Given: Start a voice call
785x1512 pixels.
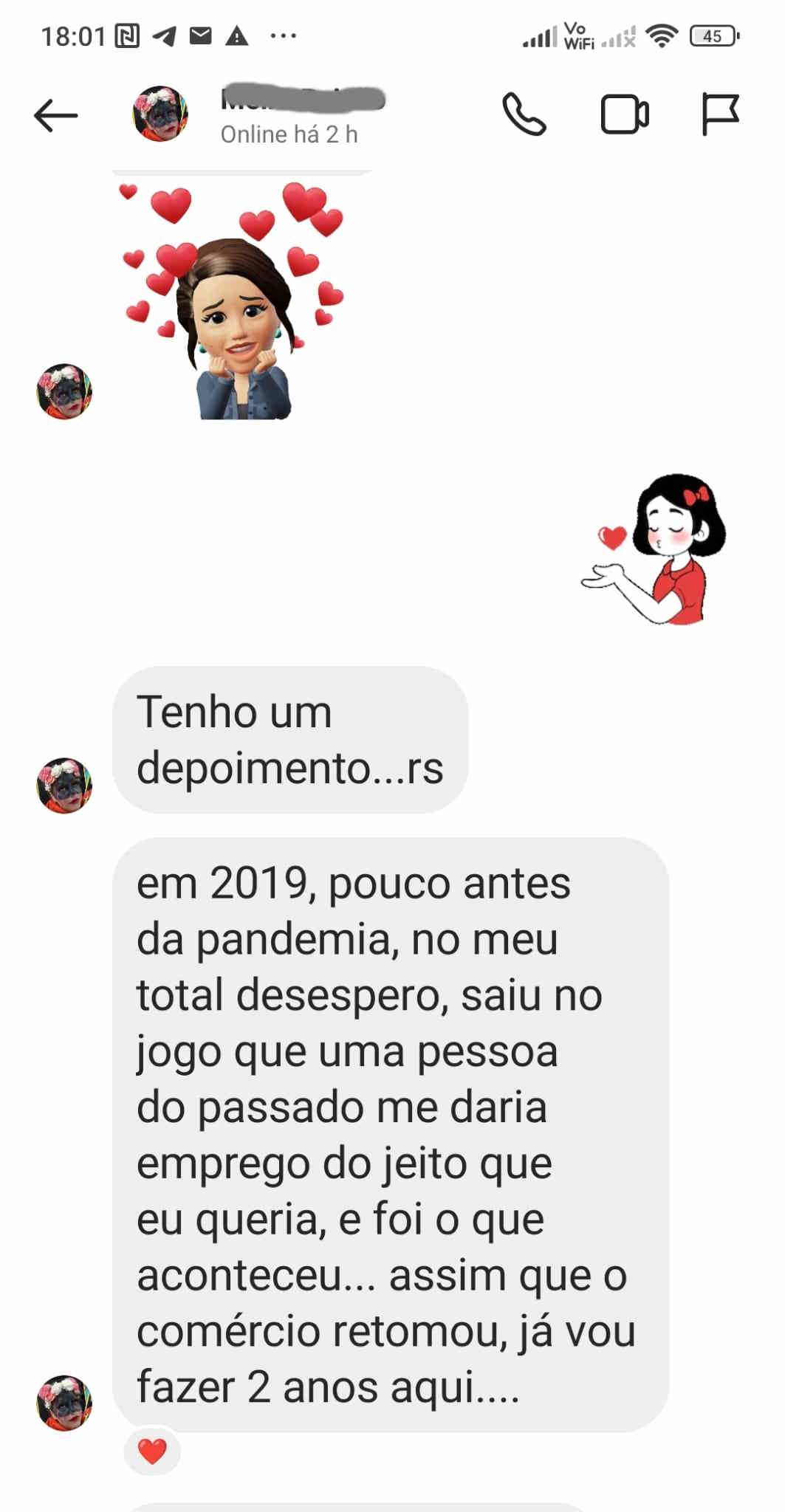Looking at the screenshot, I should pyautogui.click(x=524, y=114).
